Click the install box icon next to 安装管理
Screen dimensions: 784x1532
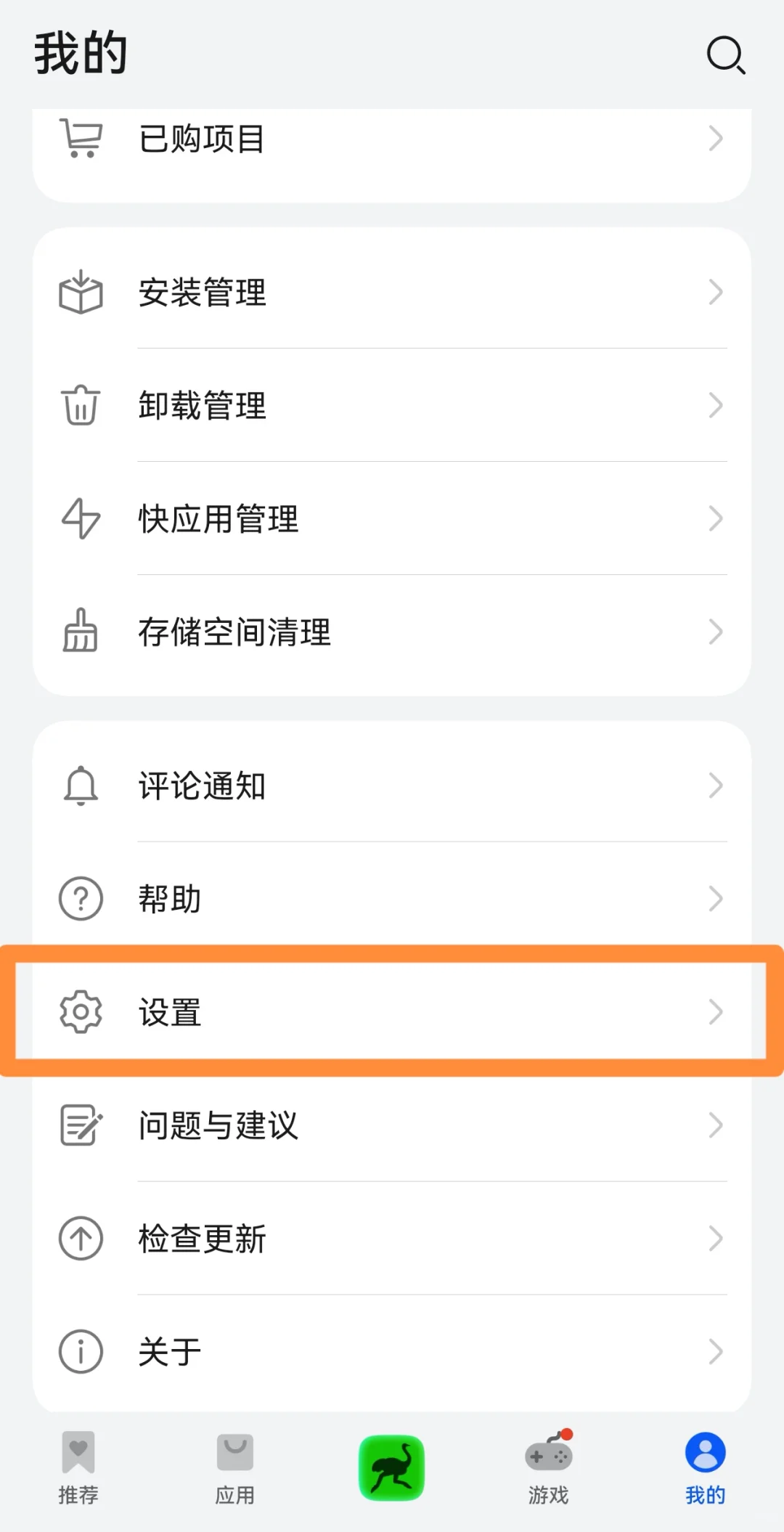tap(80, 292)
